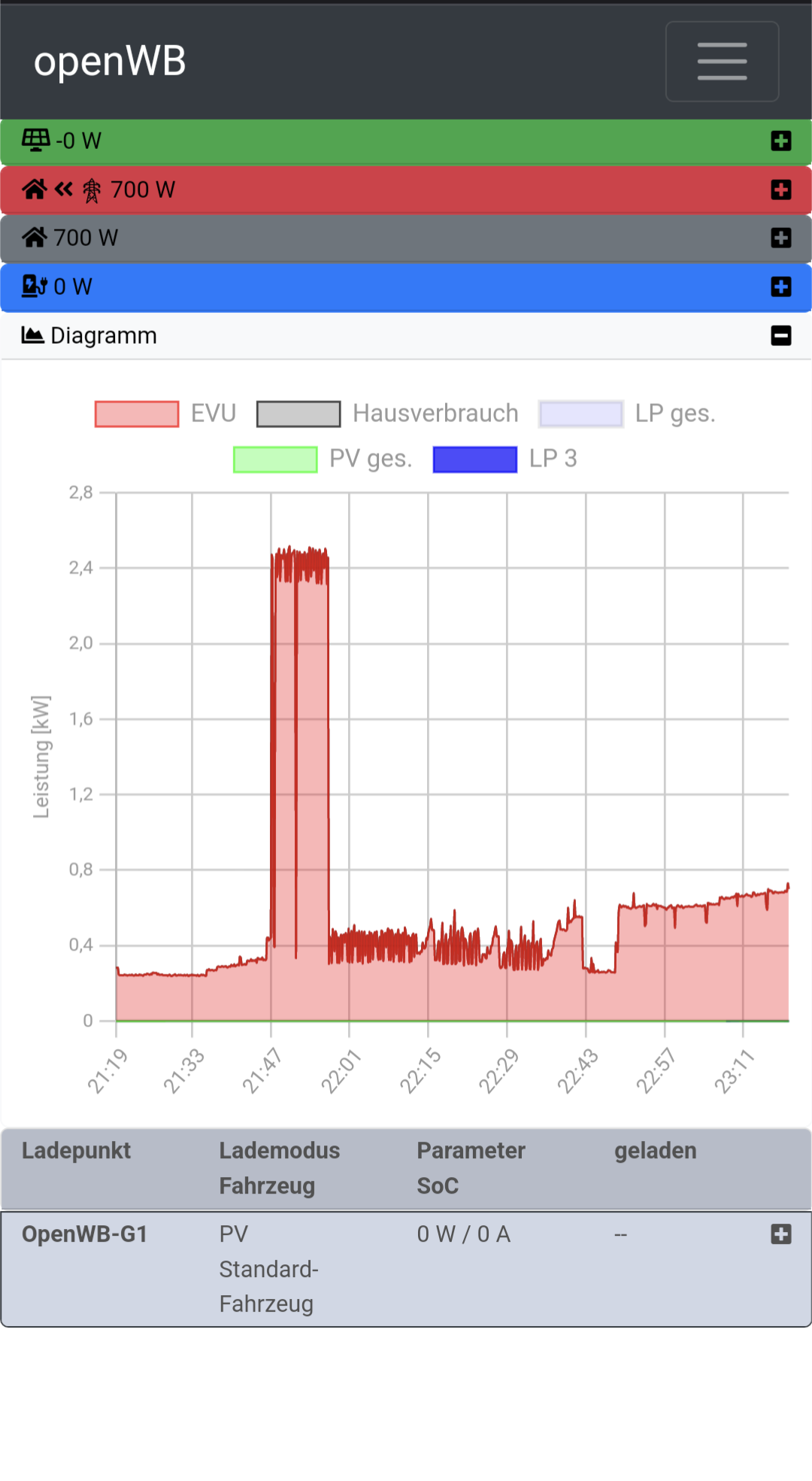
Task: Open the hamburger navigation menu
Action: 722,62
